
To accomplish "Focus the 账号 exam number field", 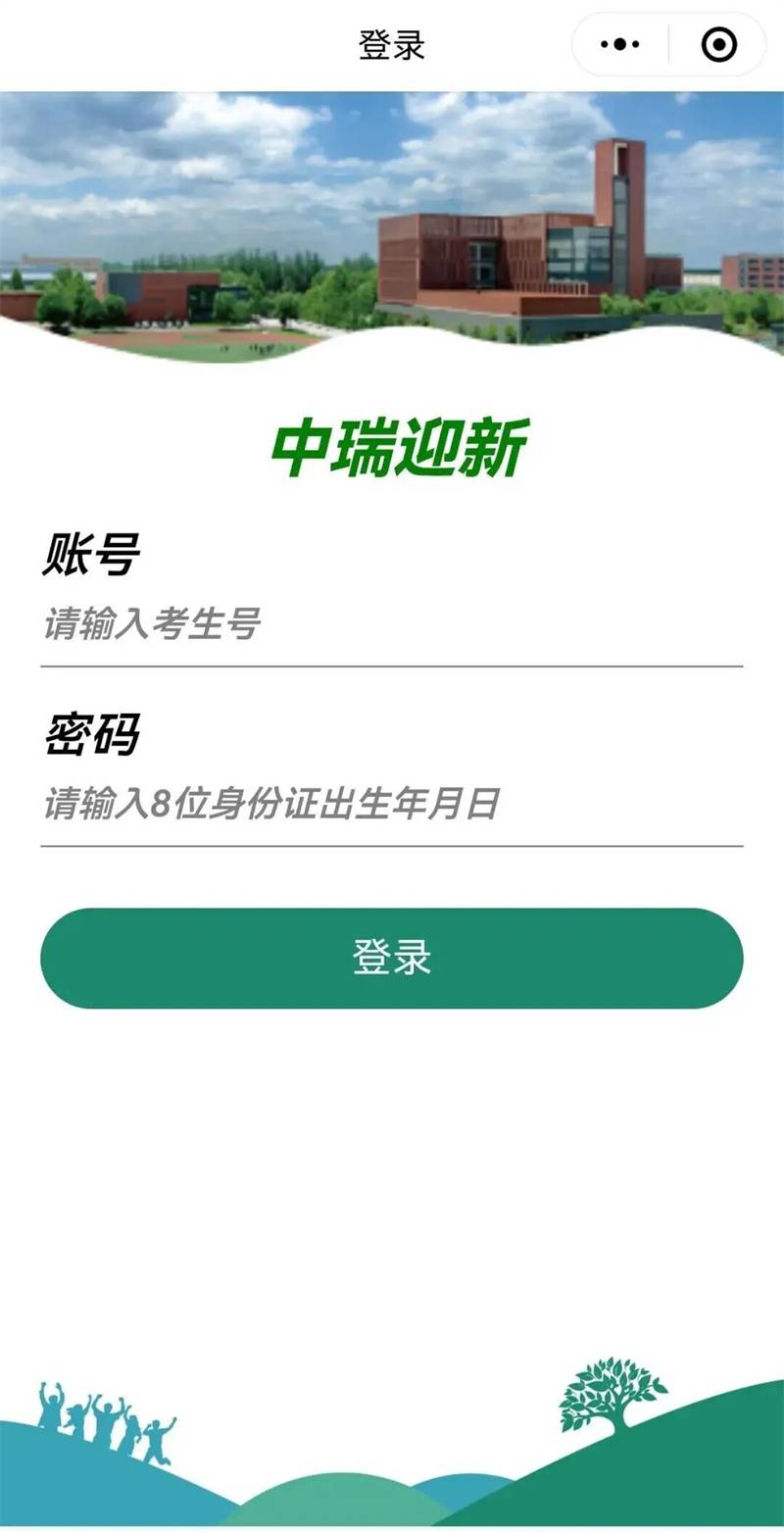I will (391, 623).
